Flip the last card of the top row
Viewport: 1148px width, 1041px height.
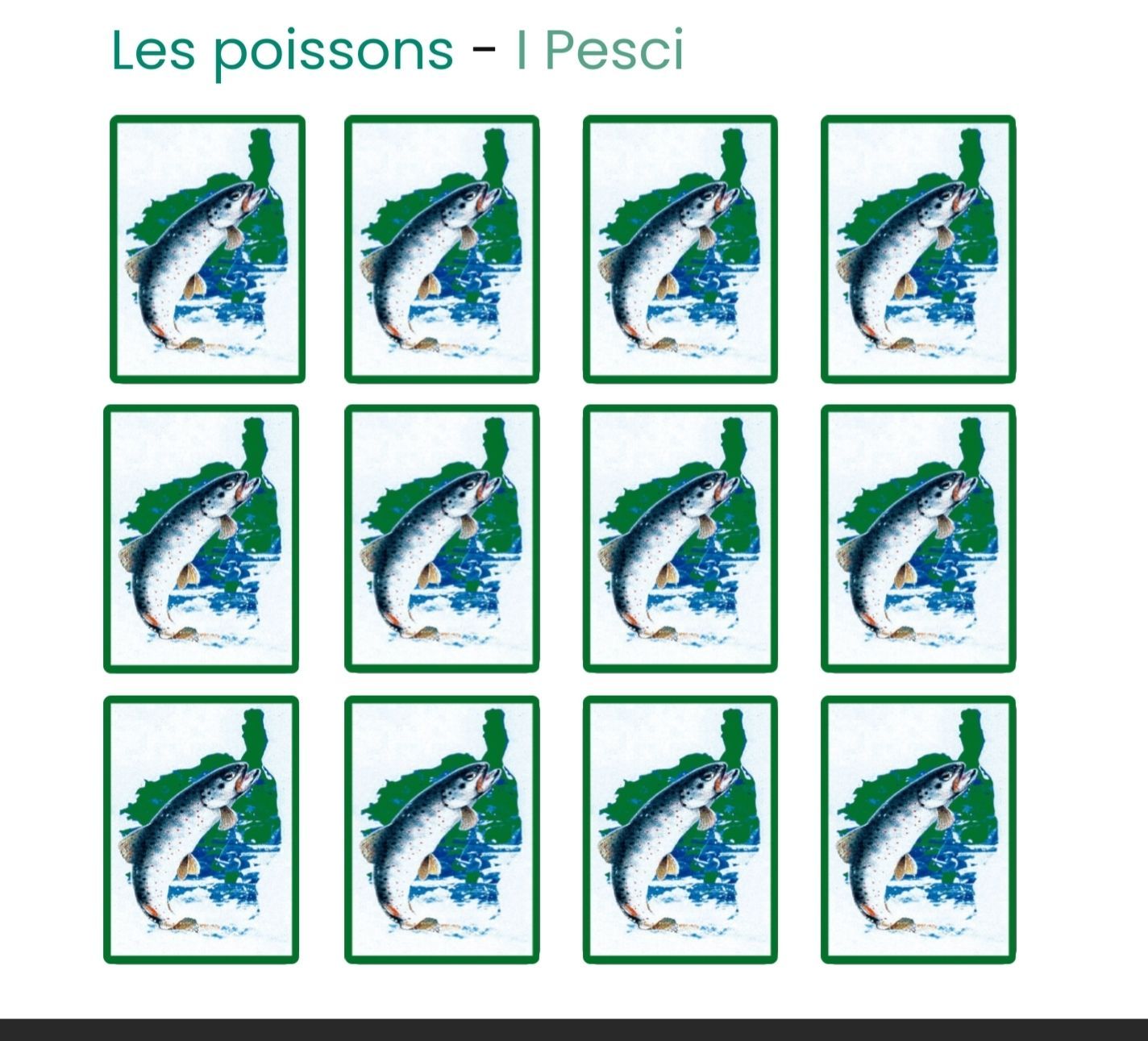click(x=918, y=249)
